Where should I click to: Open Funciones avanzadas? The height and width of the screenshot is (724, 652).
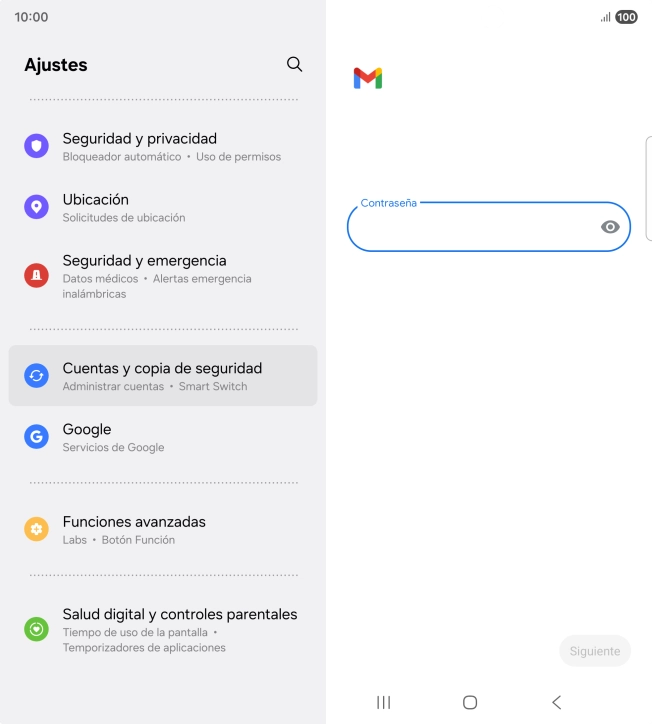(x=162, y=530)
